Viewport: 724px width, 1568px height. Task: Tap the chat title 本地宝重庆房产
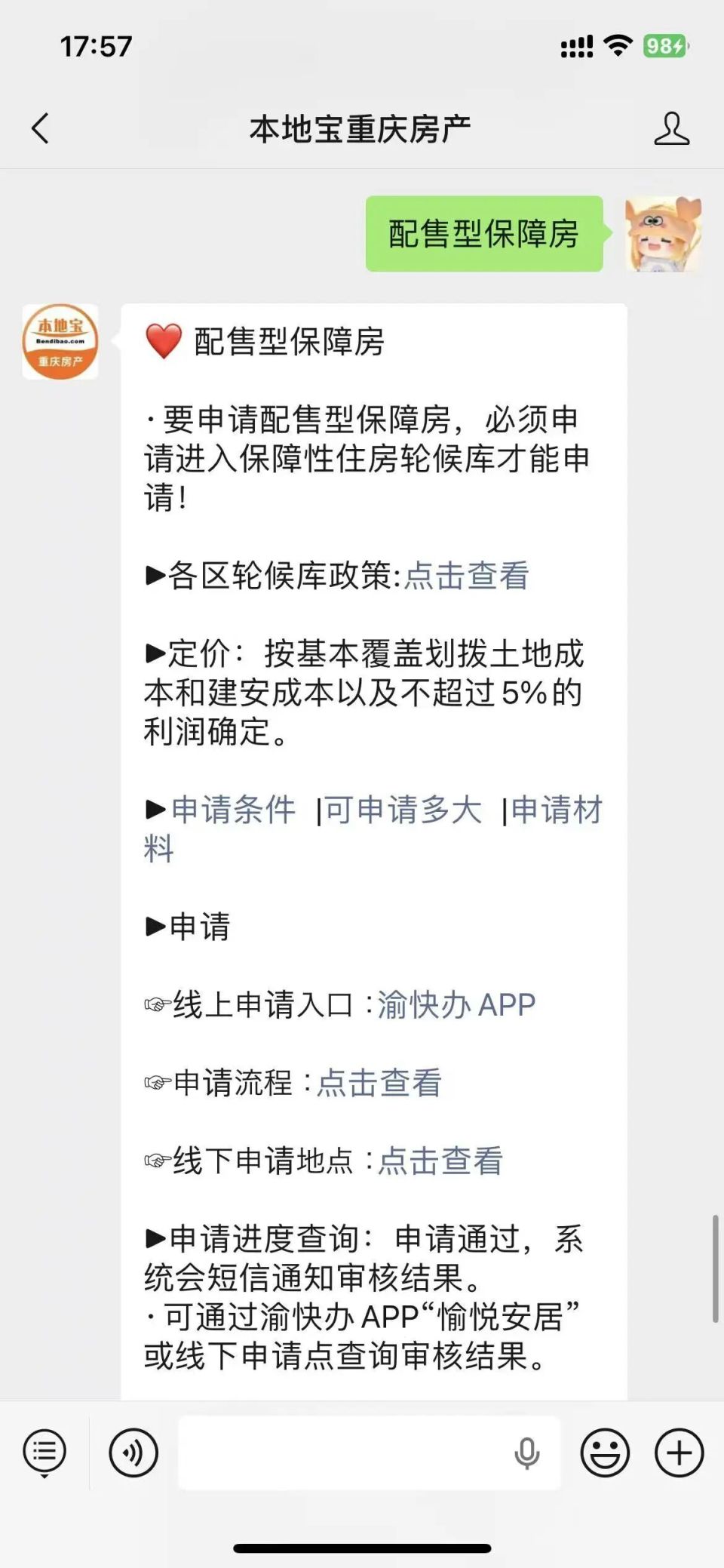(362, 128)
